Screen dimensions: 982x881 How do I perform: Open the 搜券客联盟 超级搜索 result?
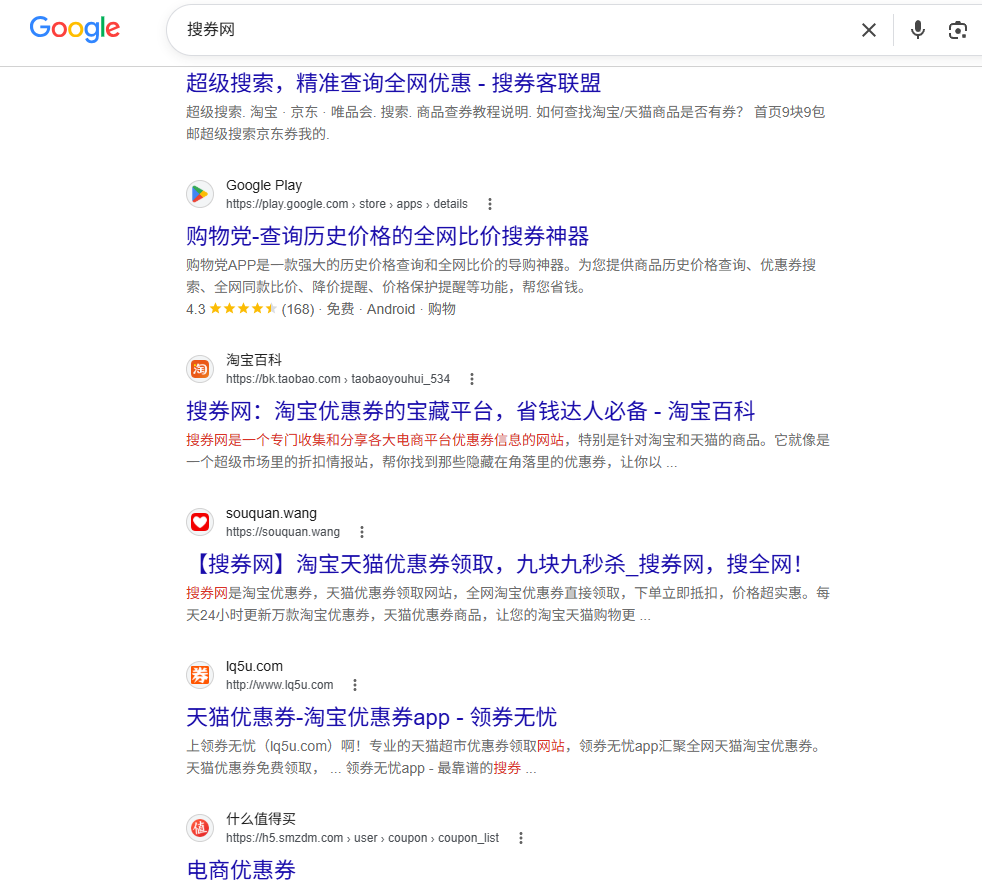coord(393,83)
